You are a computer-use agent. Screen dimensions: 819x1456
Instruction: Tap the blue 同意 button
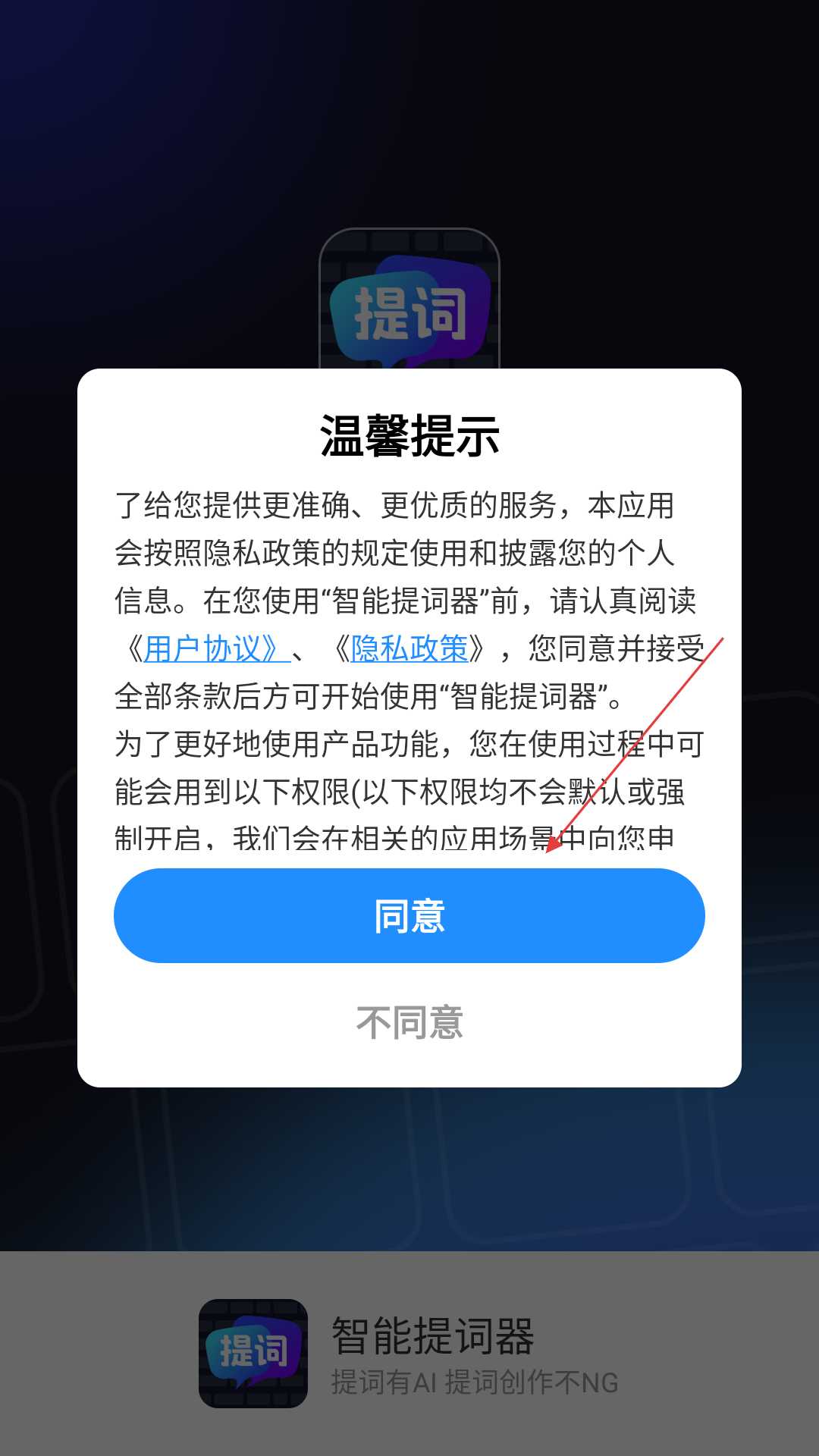pyautogui.click(x=409, y=916)
